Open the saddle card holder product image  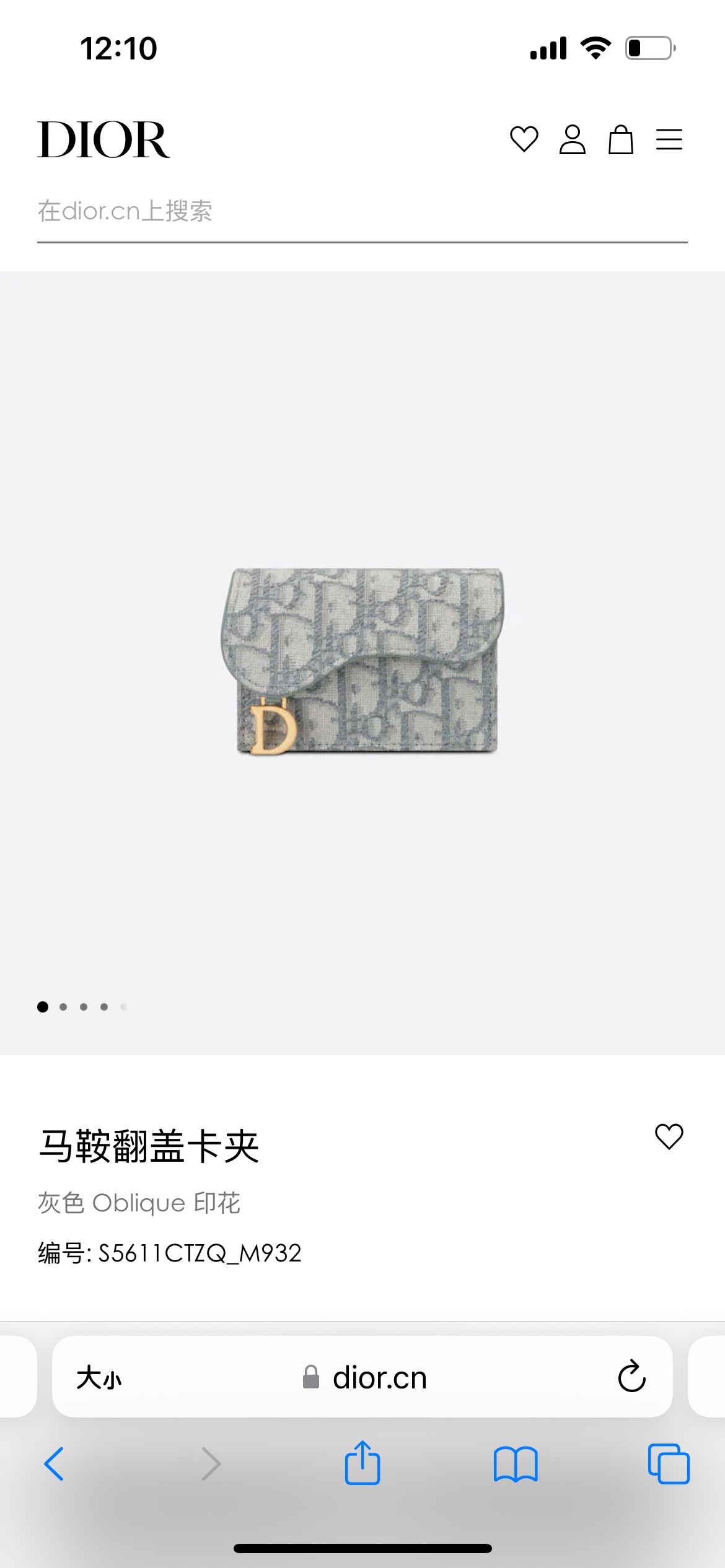[x=362, y=661]
